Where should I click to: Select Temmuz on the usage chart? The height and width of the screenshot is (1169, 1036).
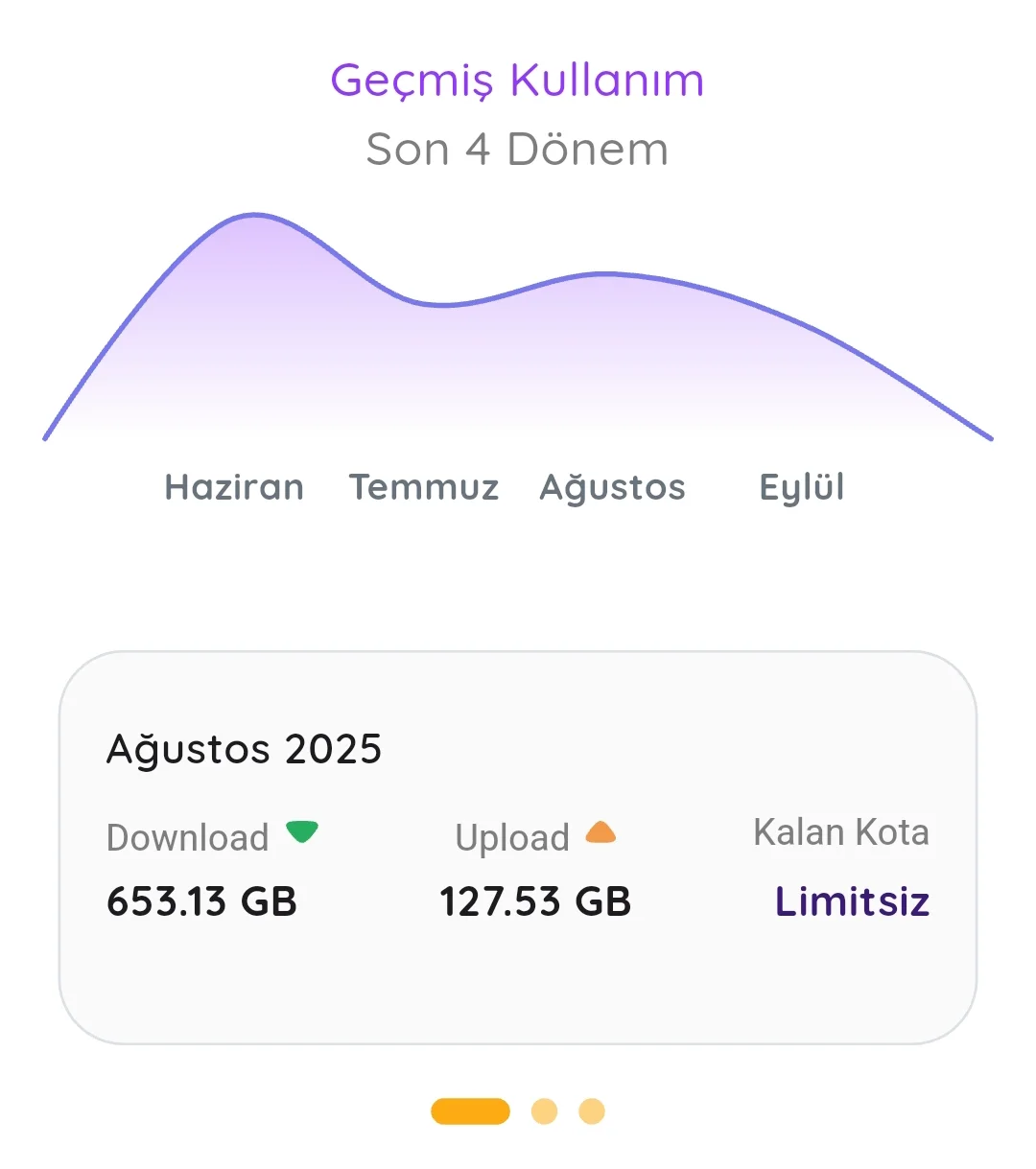pyautogui.click(x=423, y=487)
